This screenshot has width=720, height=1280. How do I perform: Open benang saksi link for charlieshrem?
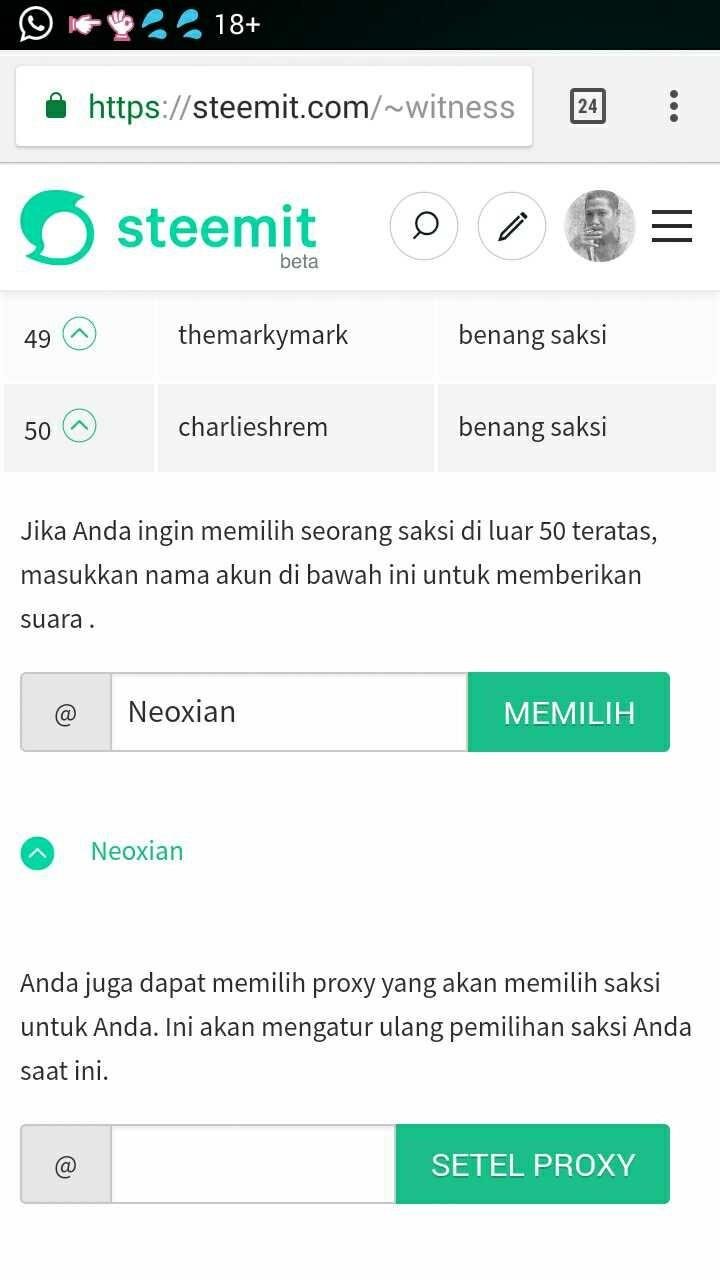[532, 427]
